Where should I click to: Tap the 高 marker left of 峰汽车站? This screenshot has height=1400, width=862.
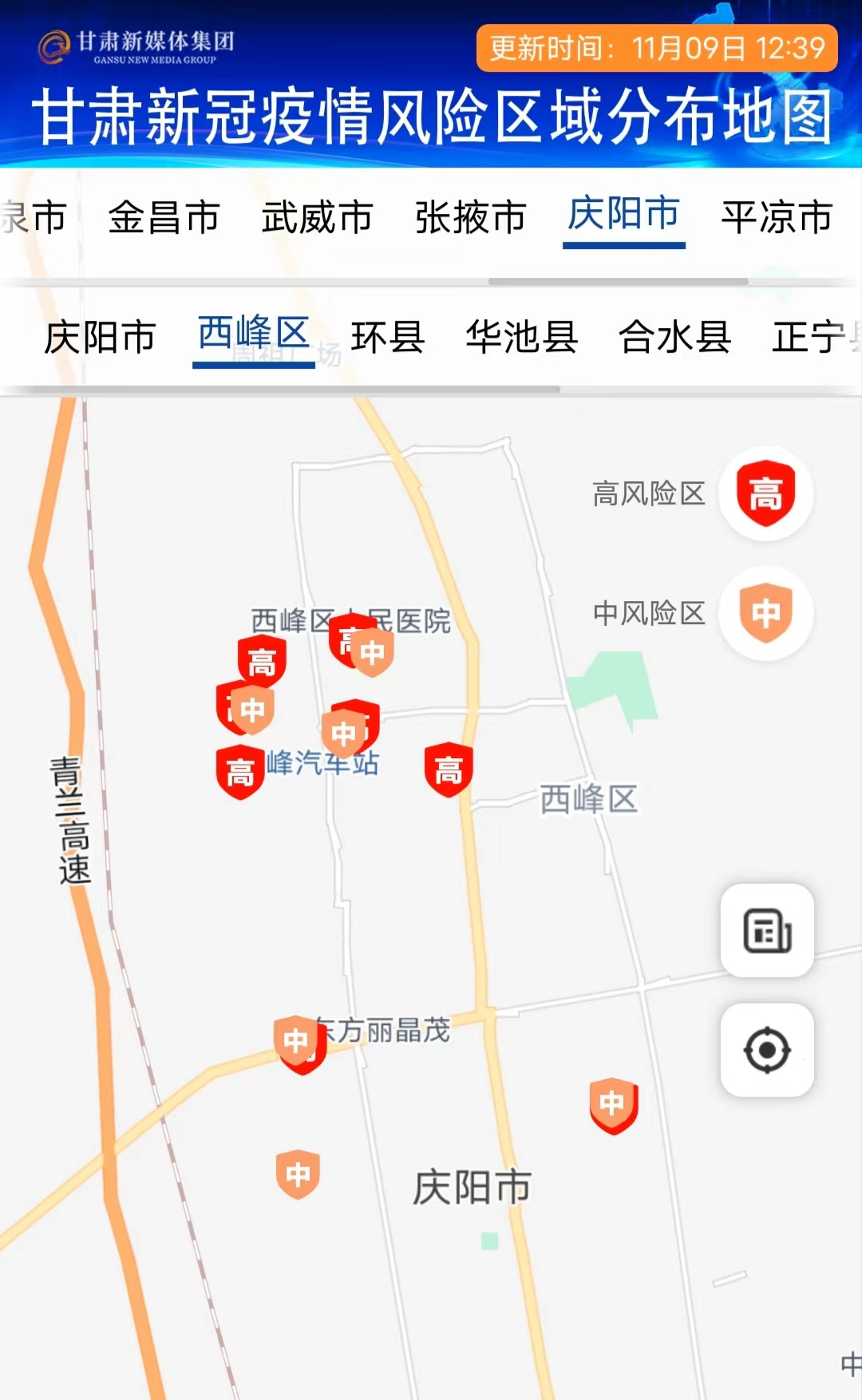tap(240, 772)
